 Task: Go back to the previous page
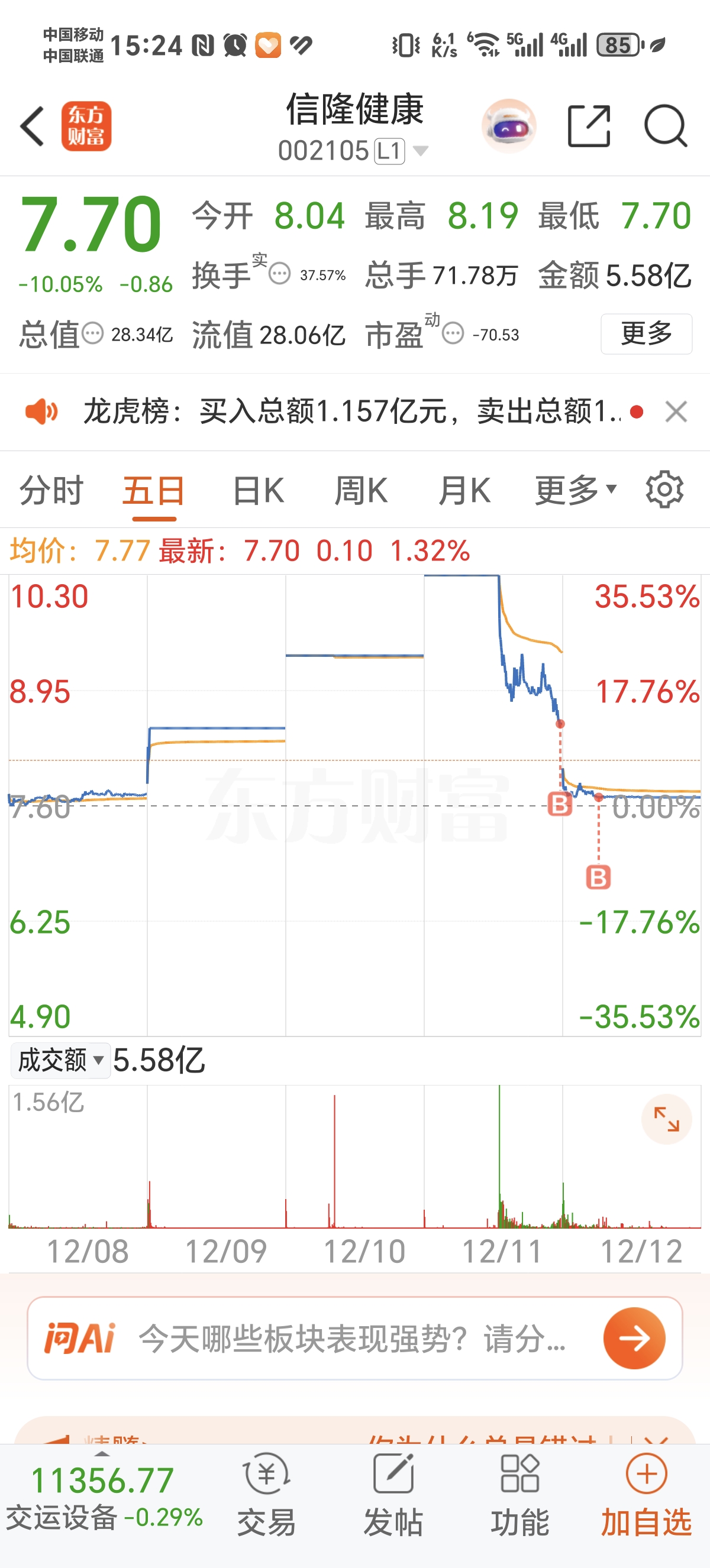pos(32,126)
